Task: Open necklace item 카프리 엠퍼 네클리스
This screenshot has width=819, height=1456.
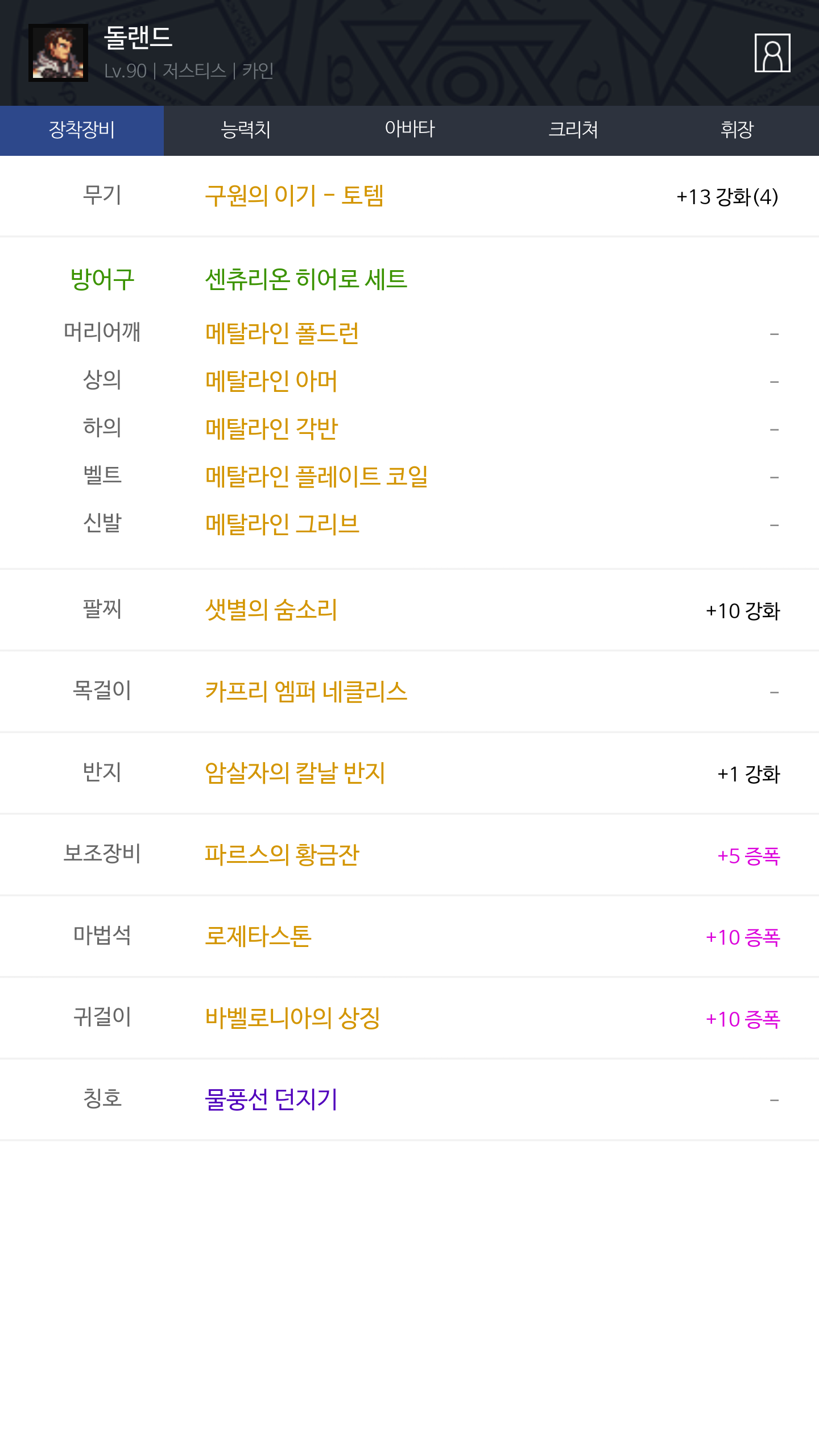Action: (306, 692)
